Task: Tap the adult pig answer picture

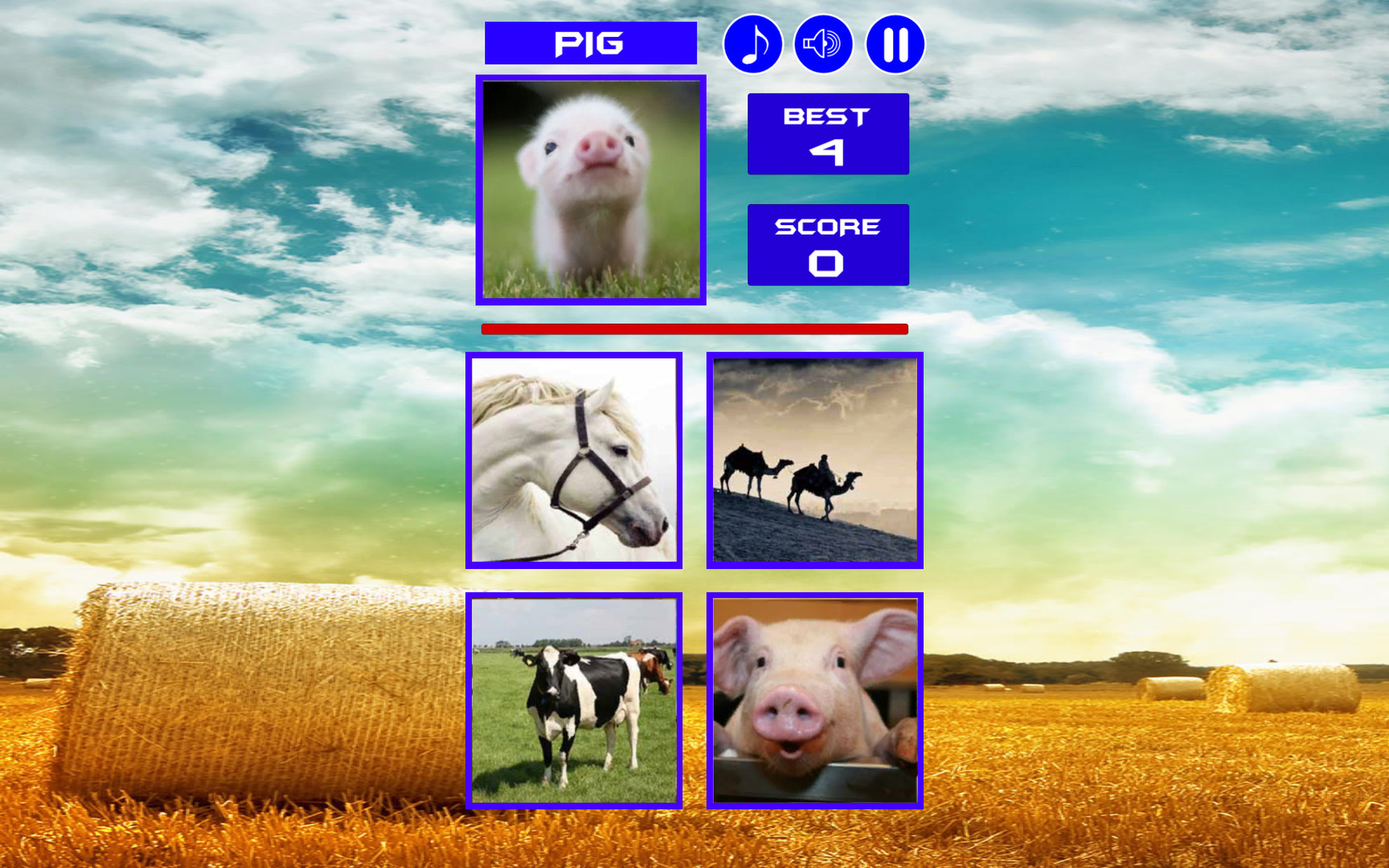Action: pos(814,700)
